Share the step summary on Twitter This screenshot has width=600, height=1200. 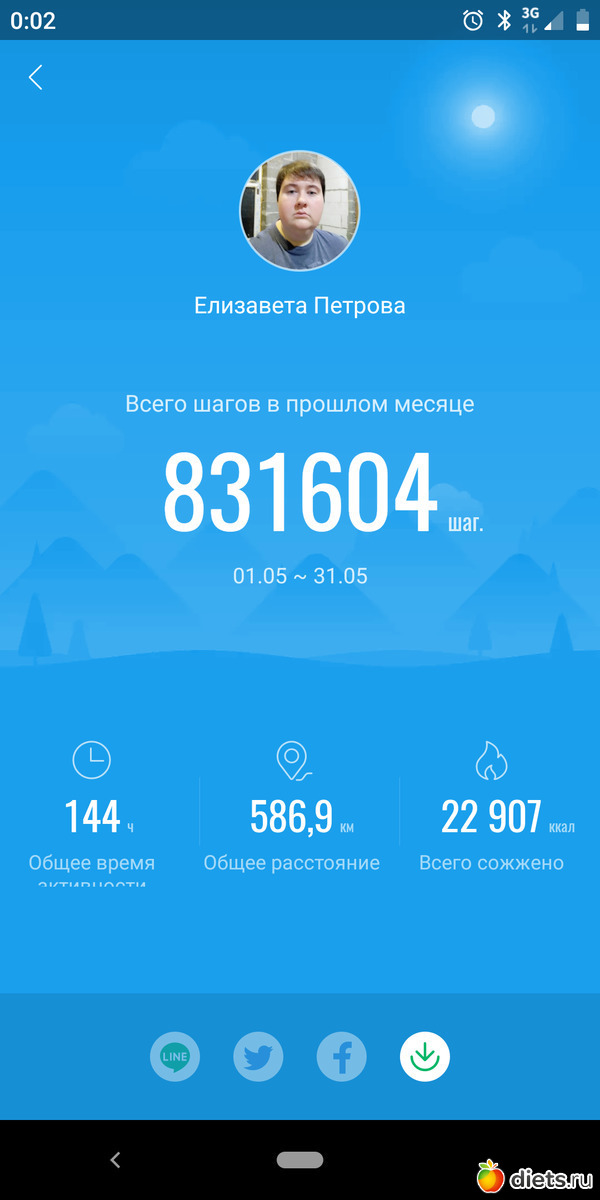pos(258,1056)
